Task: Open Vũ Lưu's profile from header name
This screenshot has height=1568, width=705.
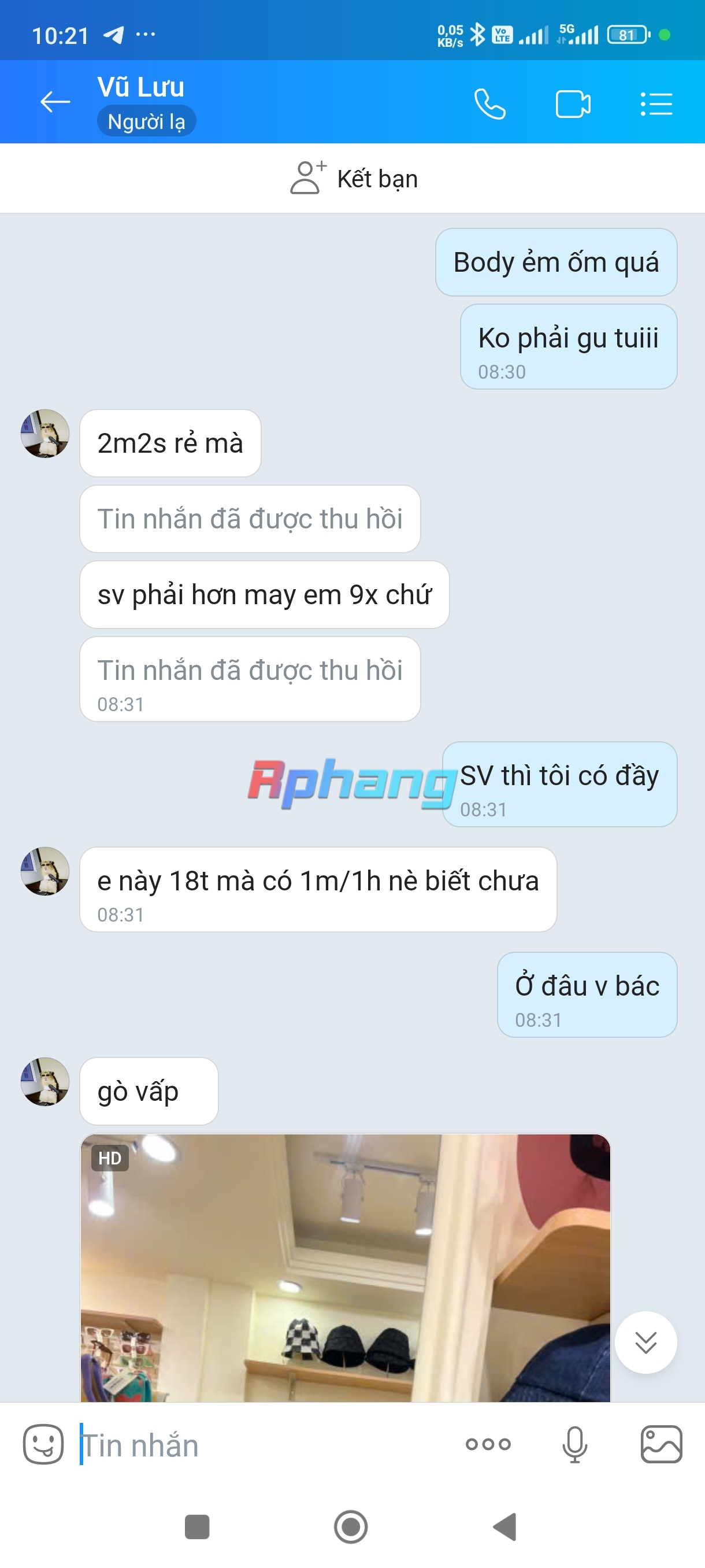Action: pyautogui.click(x=140, y=88)
